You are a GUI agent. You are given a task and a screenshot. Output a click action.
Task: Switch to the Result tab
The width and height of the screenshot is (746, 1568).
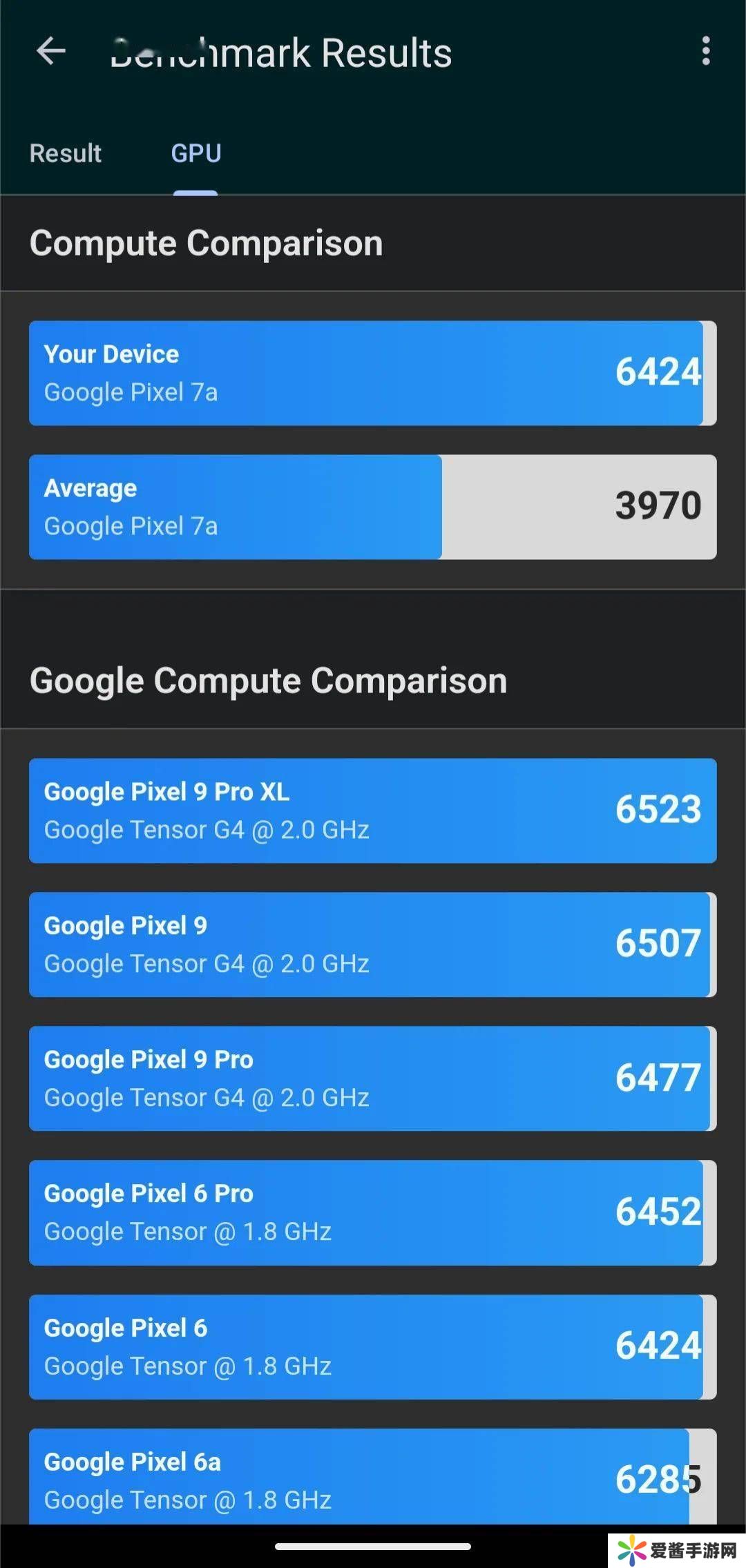tap(66, 153)
